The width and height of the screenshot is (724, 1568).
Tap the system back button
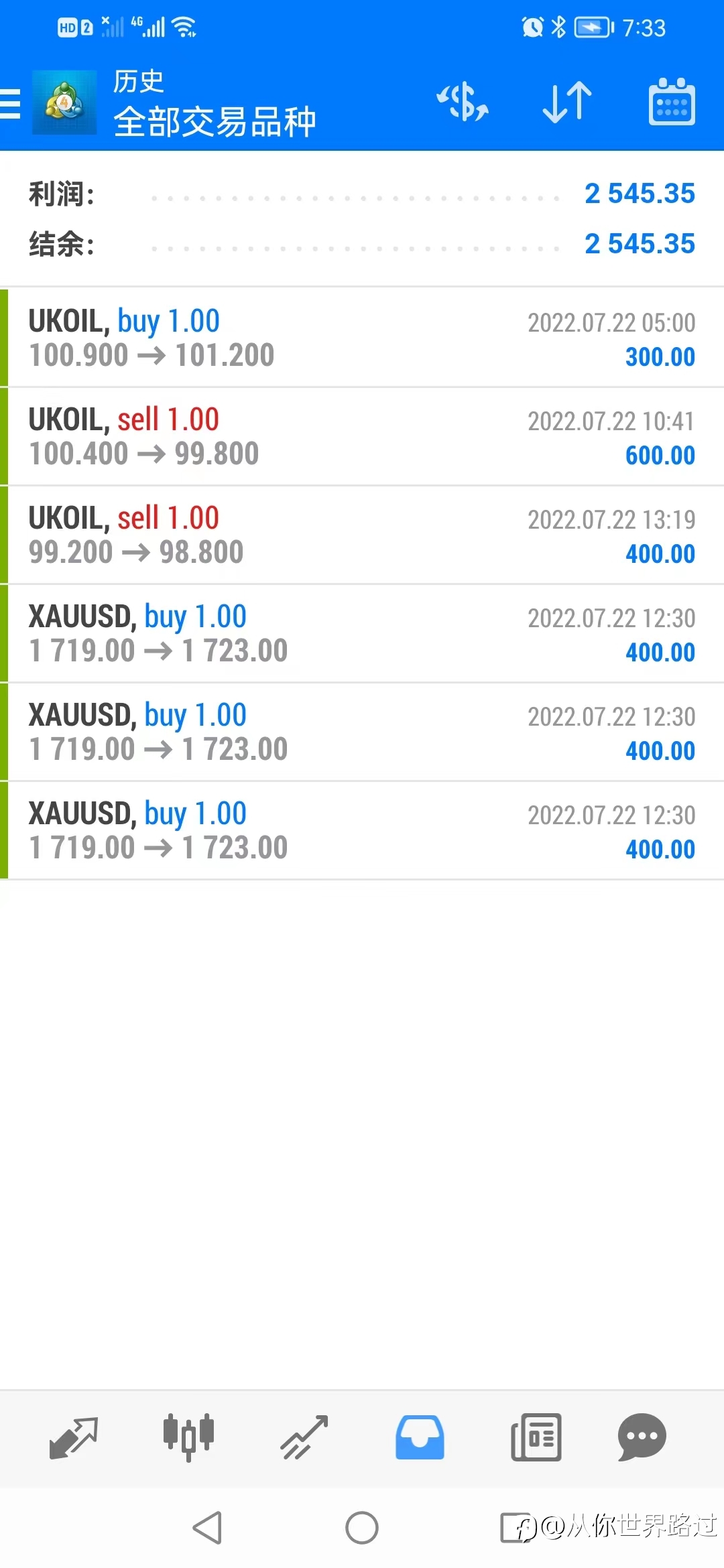(207, 1528)
